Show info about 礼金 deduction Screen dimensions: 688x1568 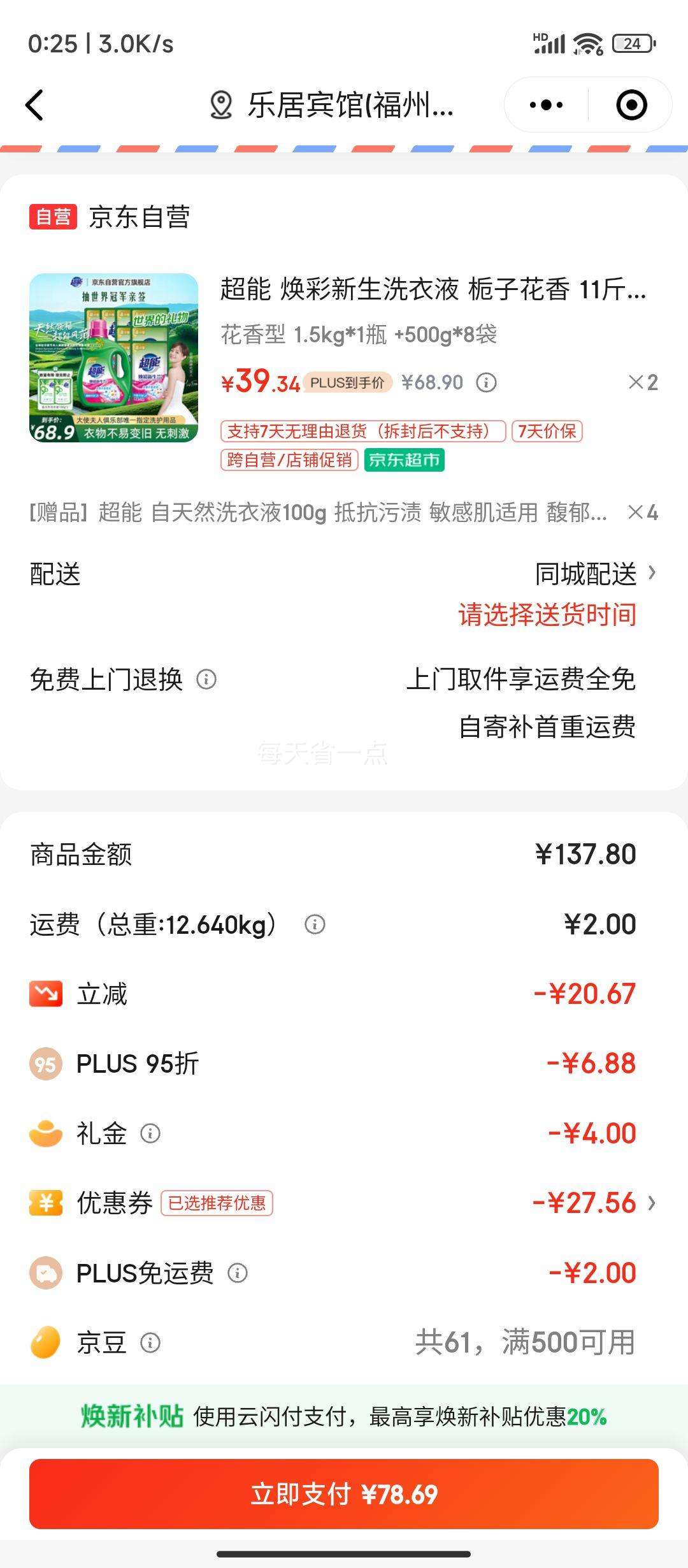click(x=150, y=1133)
